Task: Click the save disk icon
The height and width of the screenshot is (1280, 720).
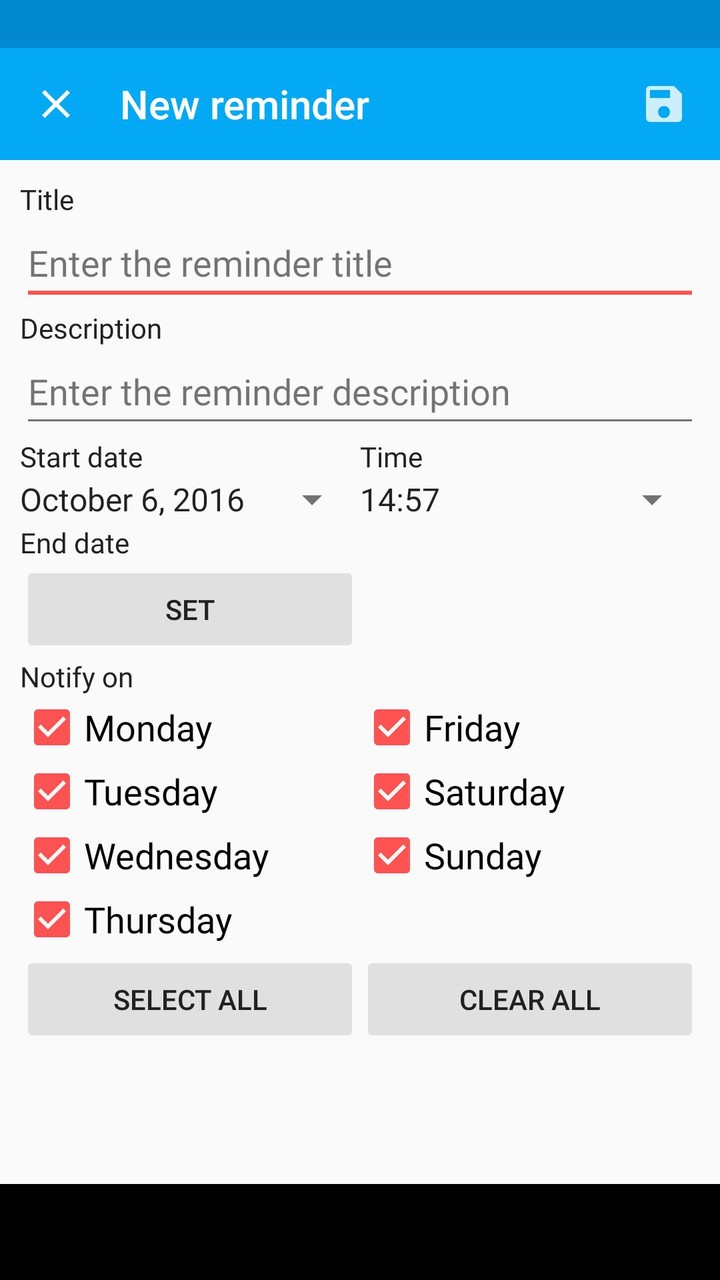Action: [x=662, y=104]
